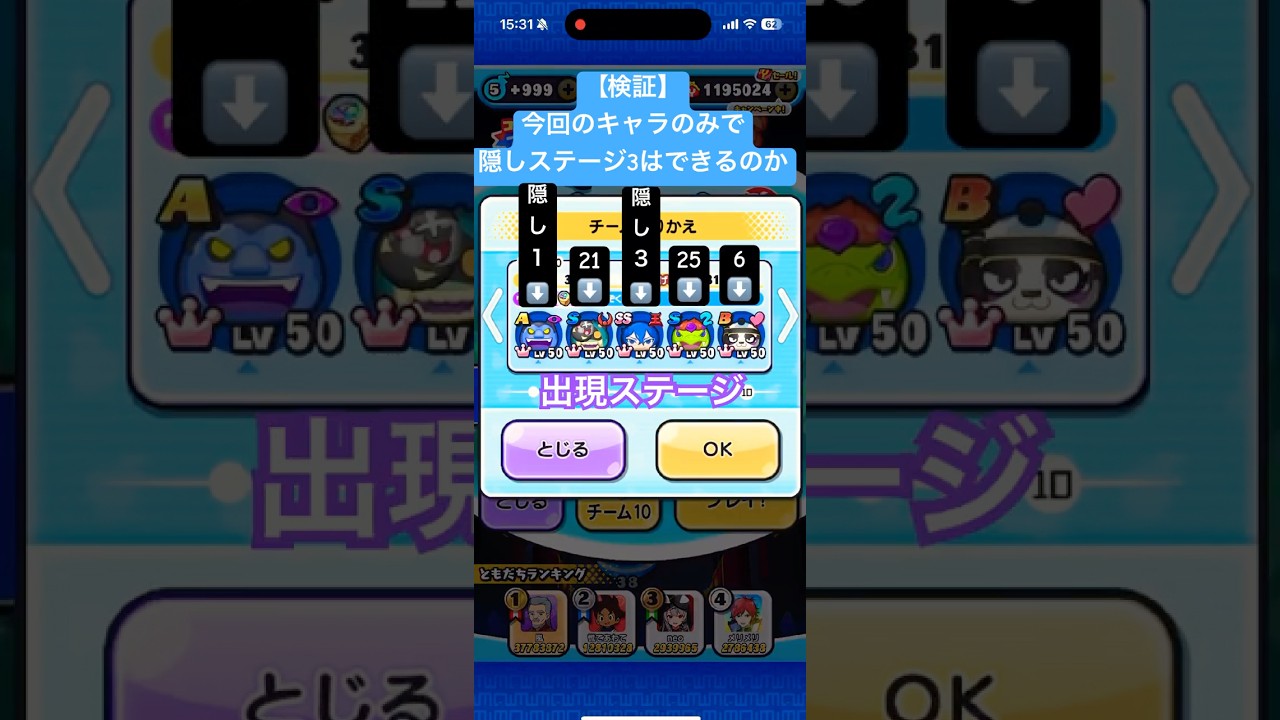This screenshot has height=720, width=1280.
Task: Close the team change dialog with とじる
Action: [563, 450]
